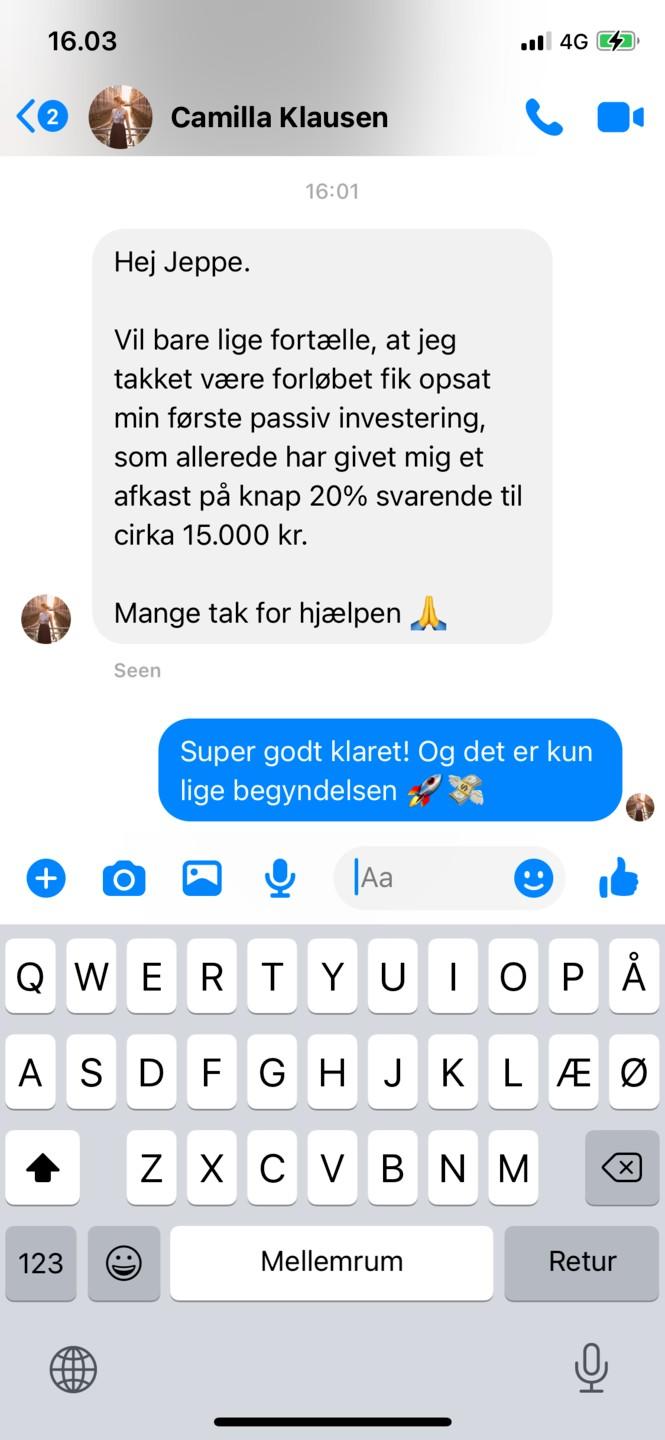Go back to the chats list
Image resolution: width=665 pixels, height=1440 pixels.
pos(38,117)
